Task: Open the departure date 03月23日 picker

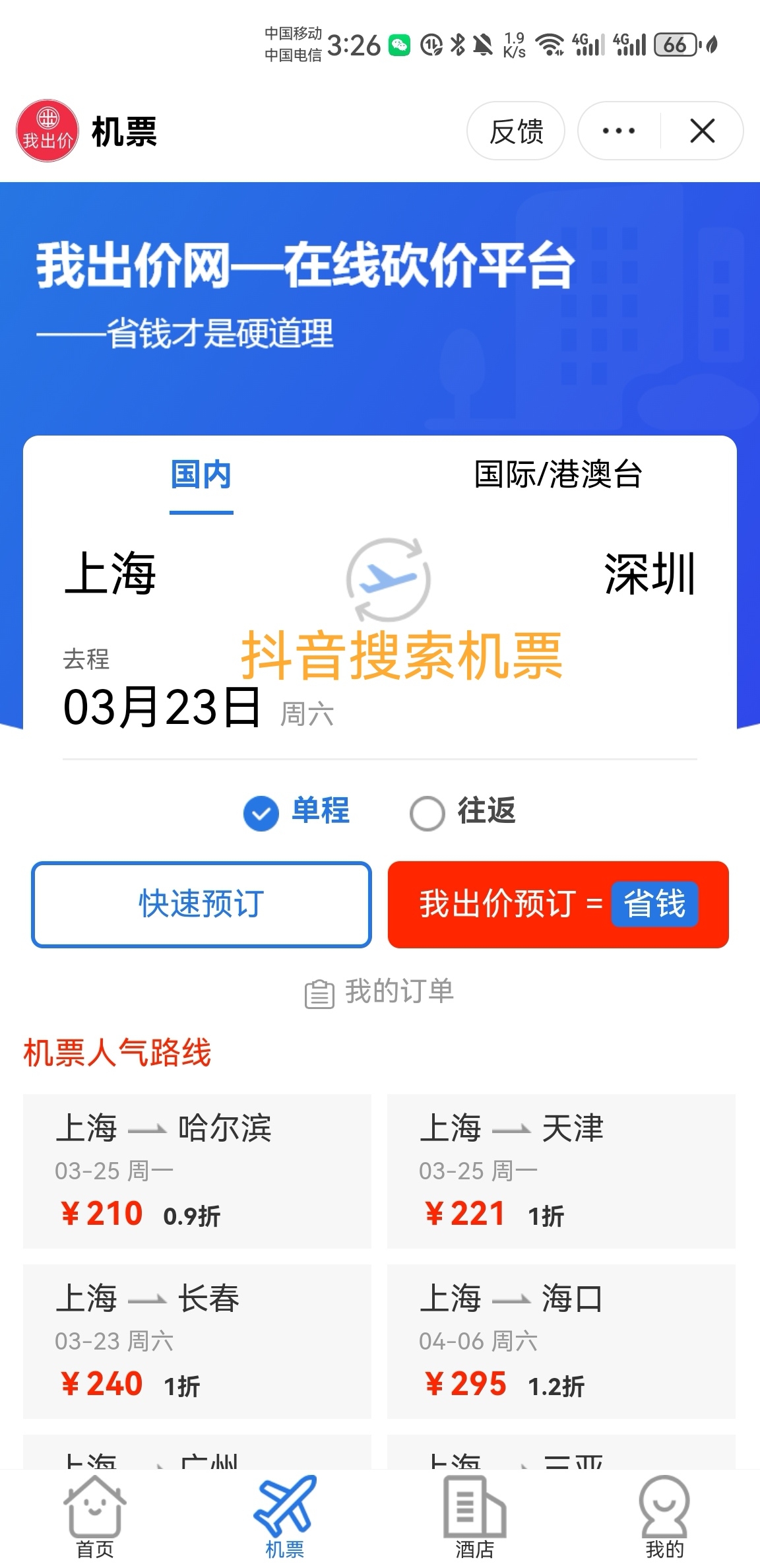Action: [160, 707]
